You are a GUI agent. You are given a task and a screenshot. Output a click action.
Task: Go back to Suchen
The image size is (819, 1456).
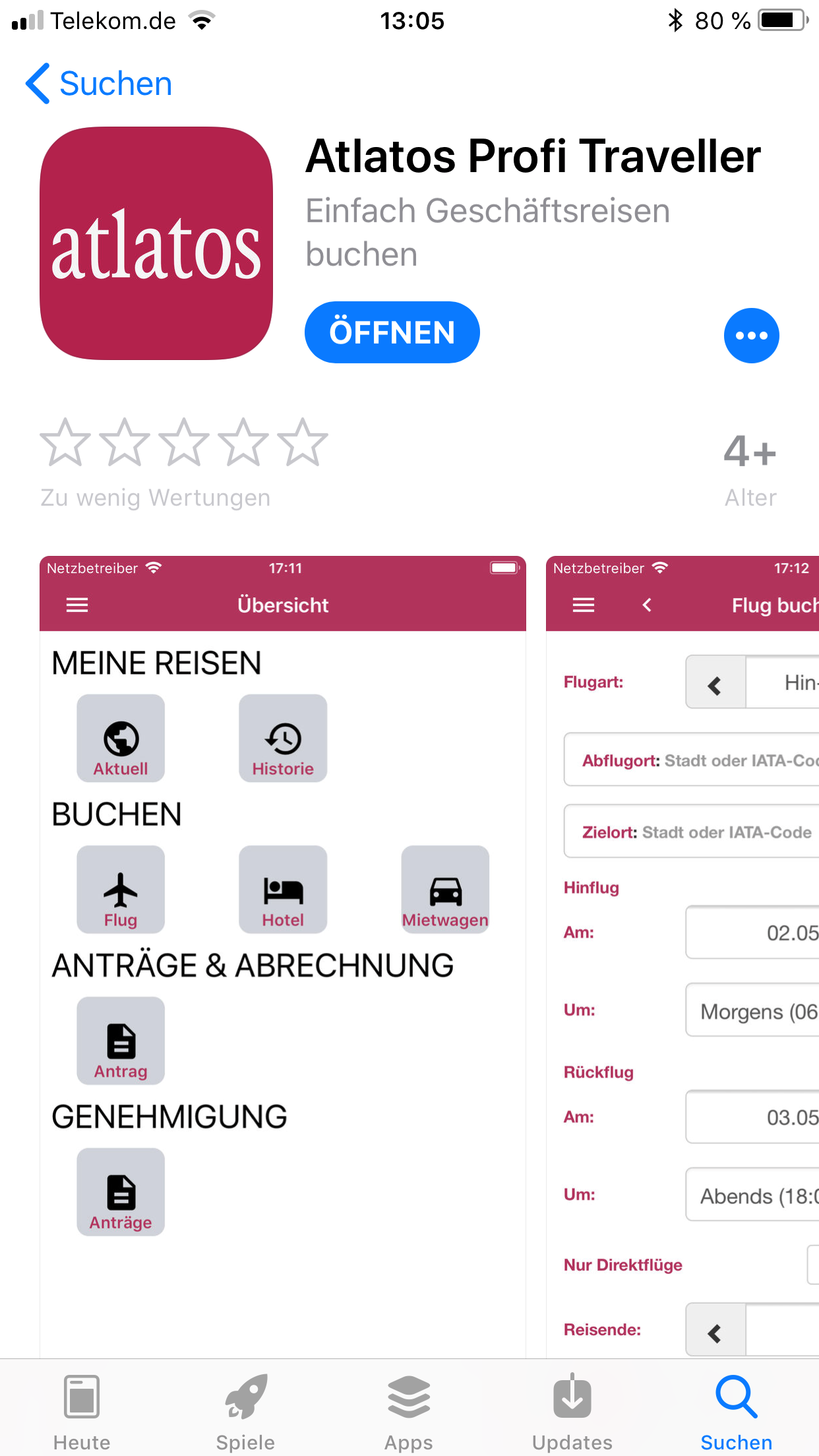tap(99, 84)
